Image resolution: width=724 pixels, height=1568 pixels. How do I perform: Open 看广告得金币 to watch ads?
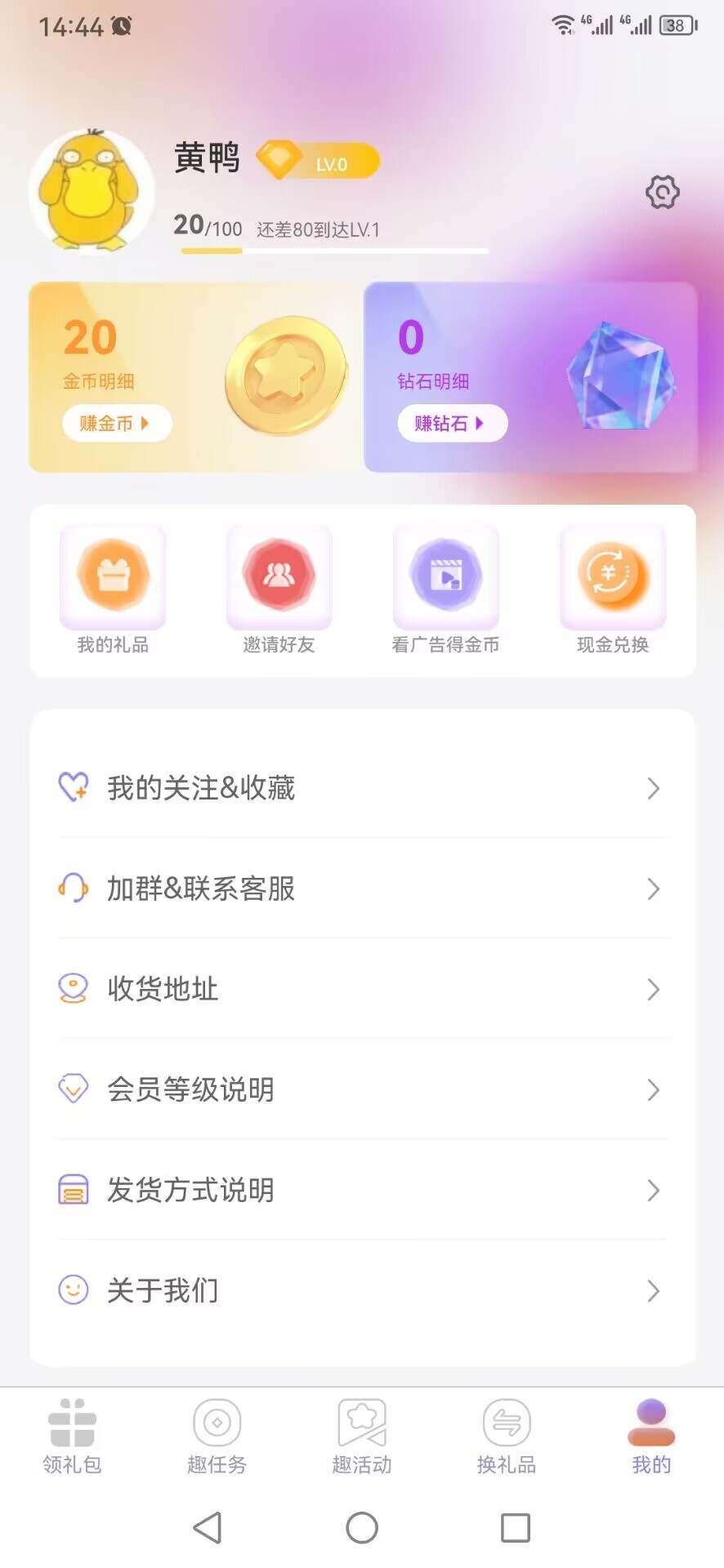[446, 575]
